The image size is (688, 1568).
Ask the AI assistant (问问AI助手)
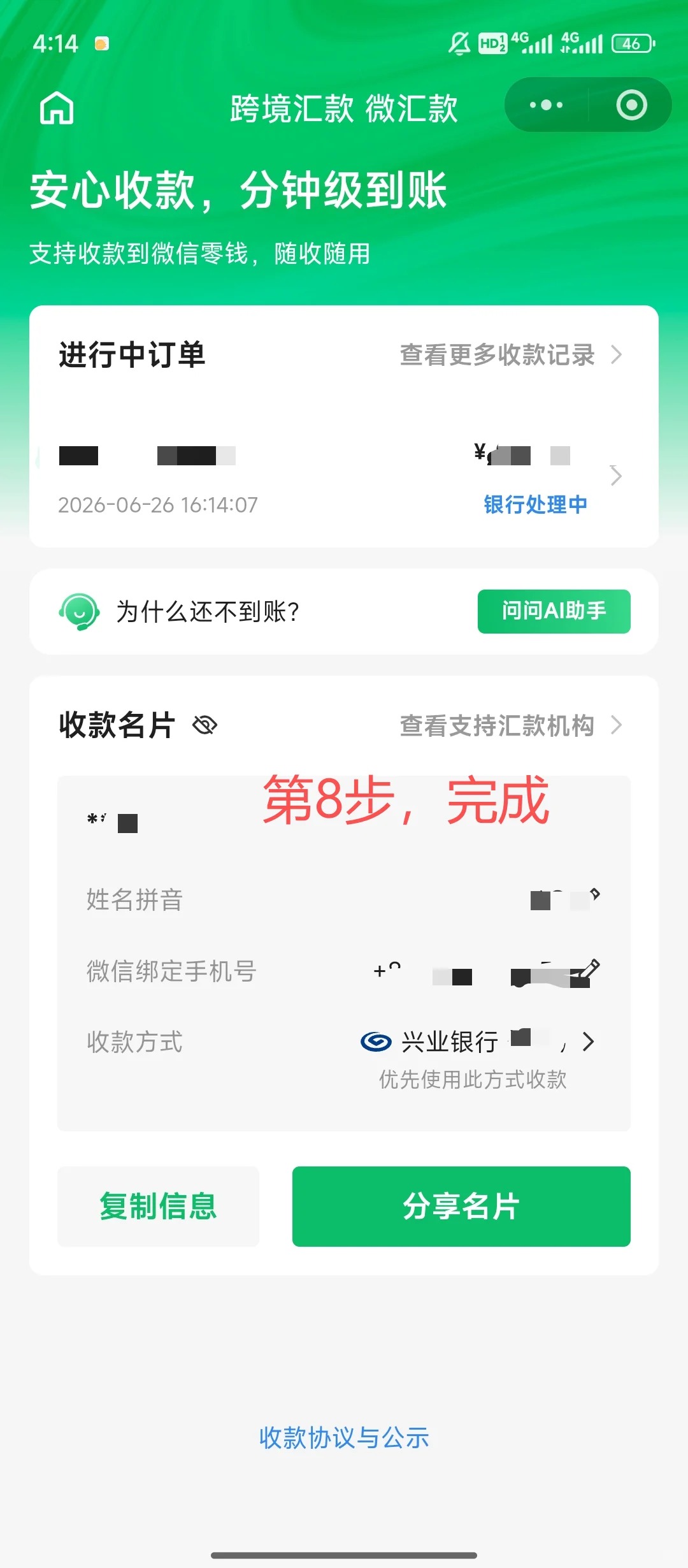pyautogui.click(x=554, y=611)
